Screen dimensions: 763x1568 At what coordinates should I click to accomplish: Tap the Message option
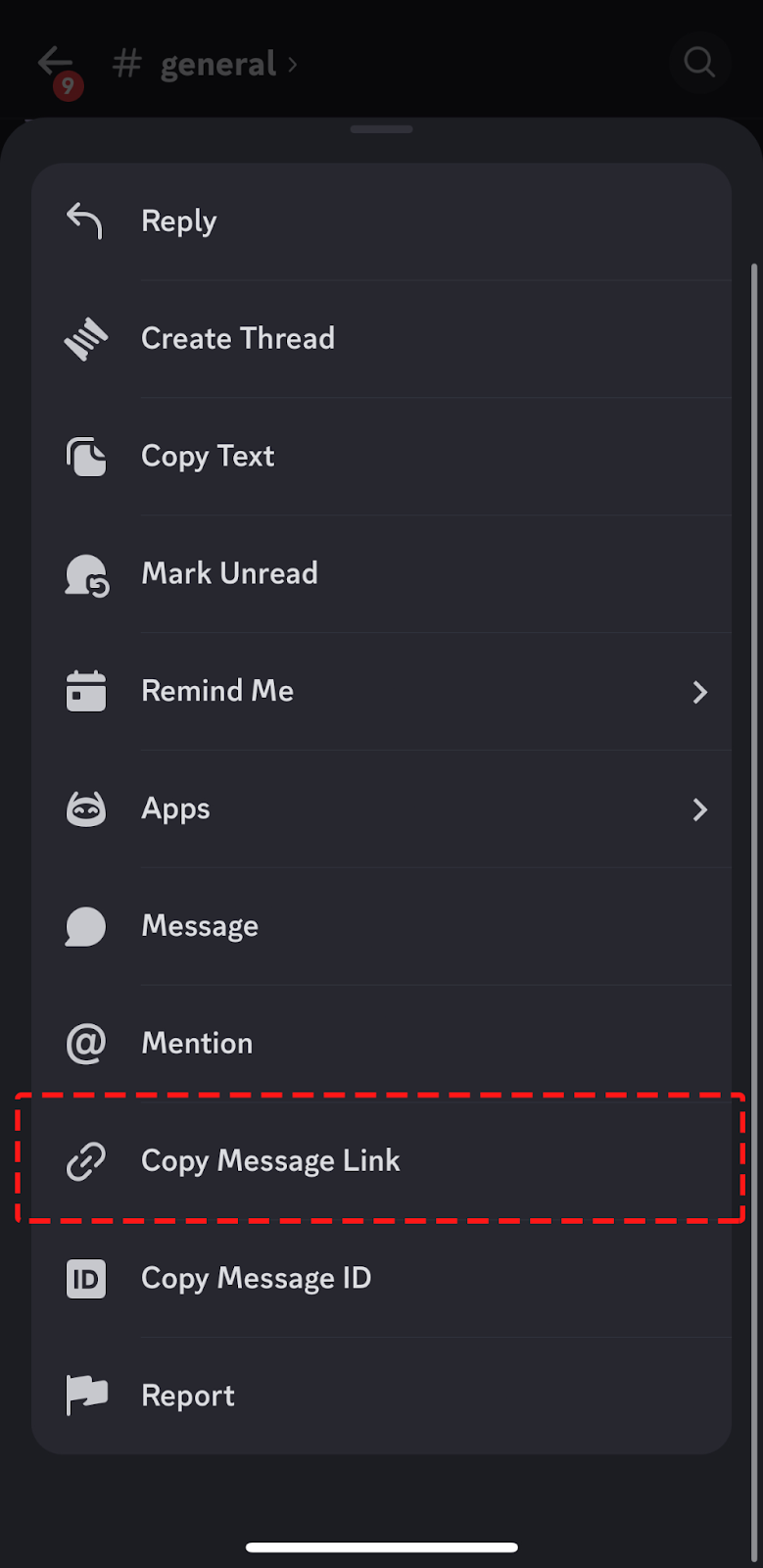381,926
